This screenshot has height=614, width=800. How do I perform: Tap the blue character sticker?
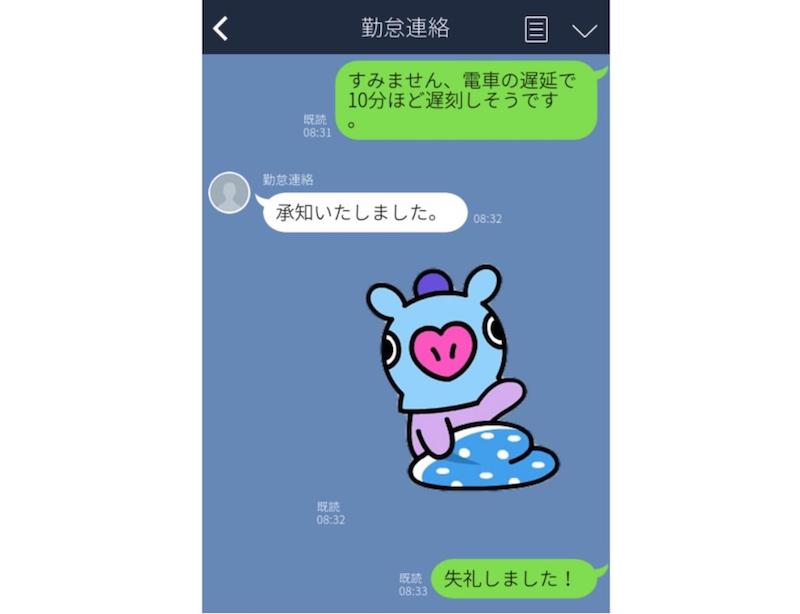[x=455, y=380]
